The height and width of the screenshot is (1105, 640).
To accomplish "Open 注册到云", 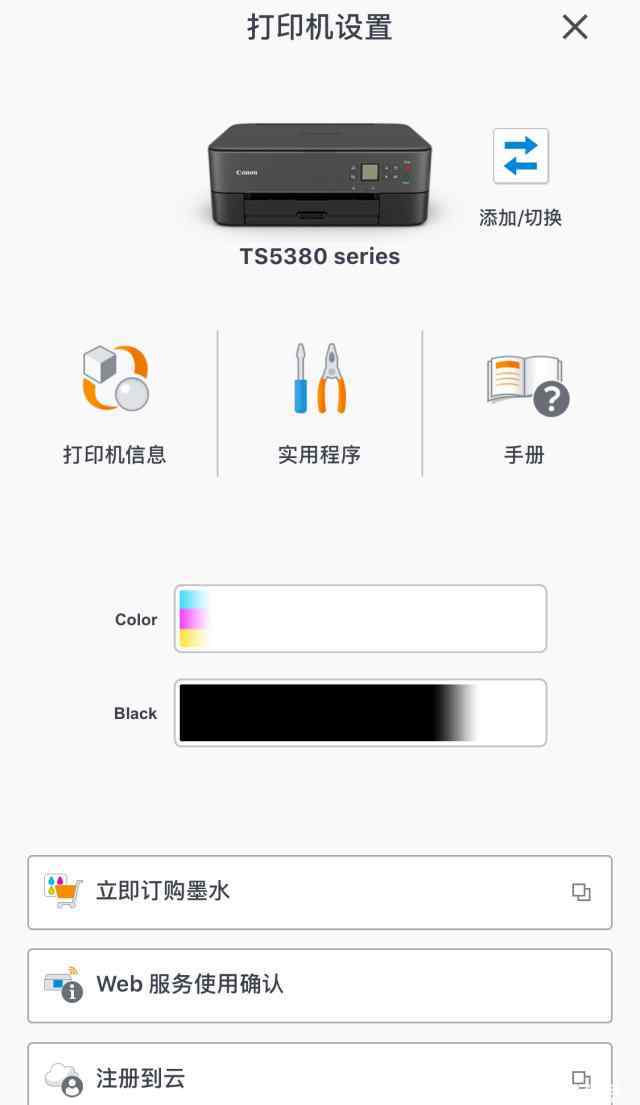I will tap(320, 1073).
